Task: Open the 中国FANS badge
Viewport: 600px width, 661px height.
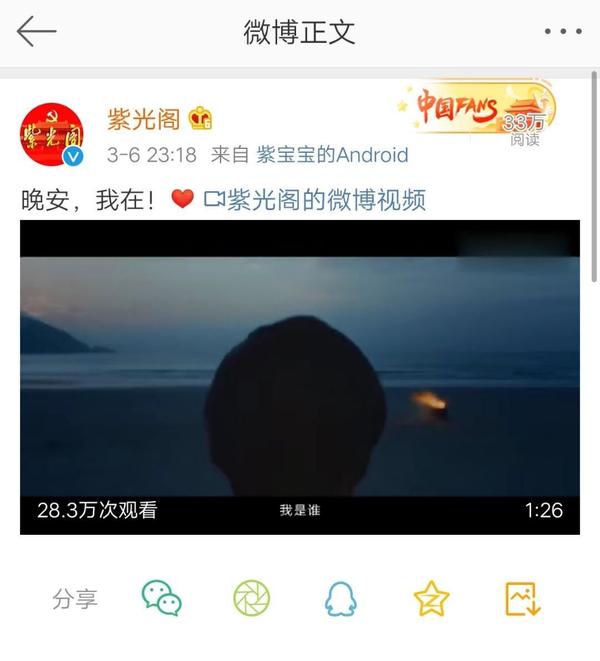Action: click(x=475, y=112)
